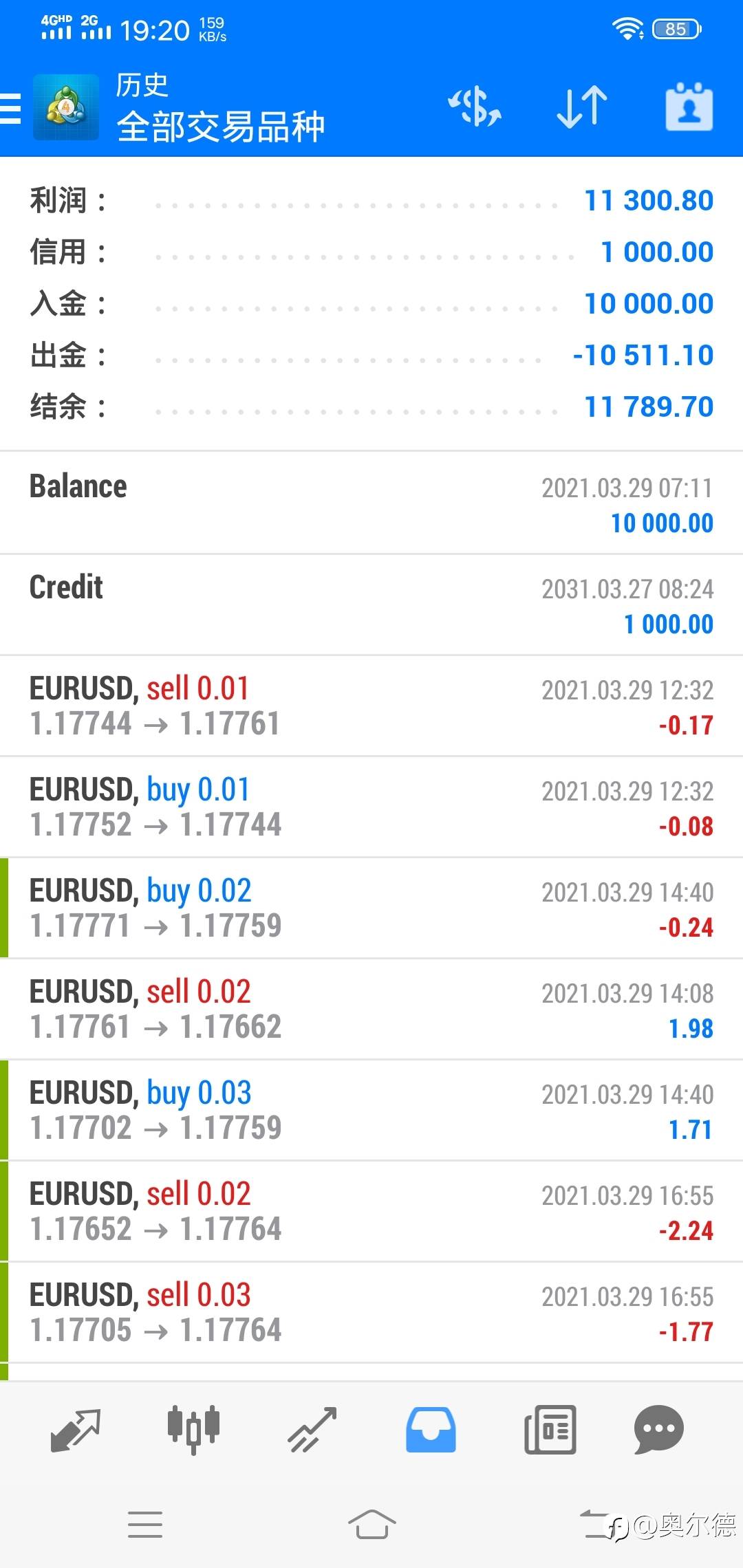This screenshot has height=1568, width=743.
Task: Open EURUSD sell 0.02 trade with 1.98 profit
Action: pyautogui.click(x=371, y=1009)
